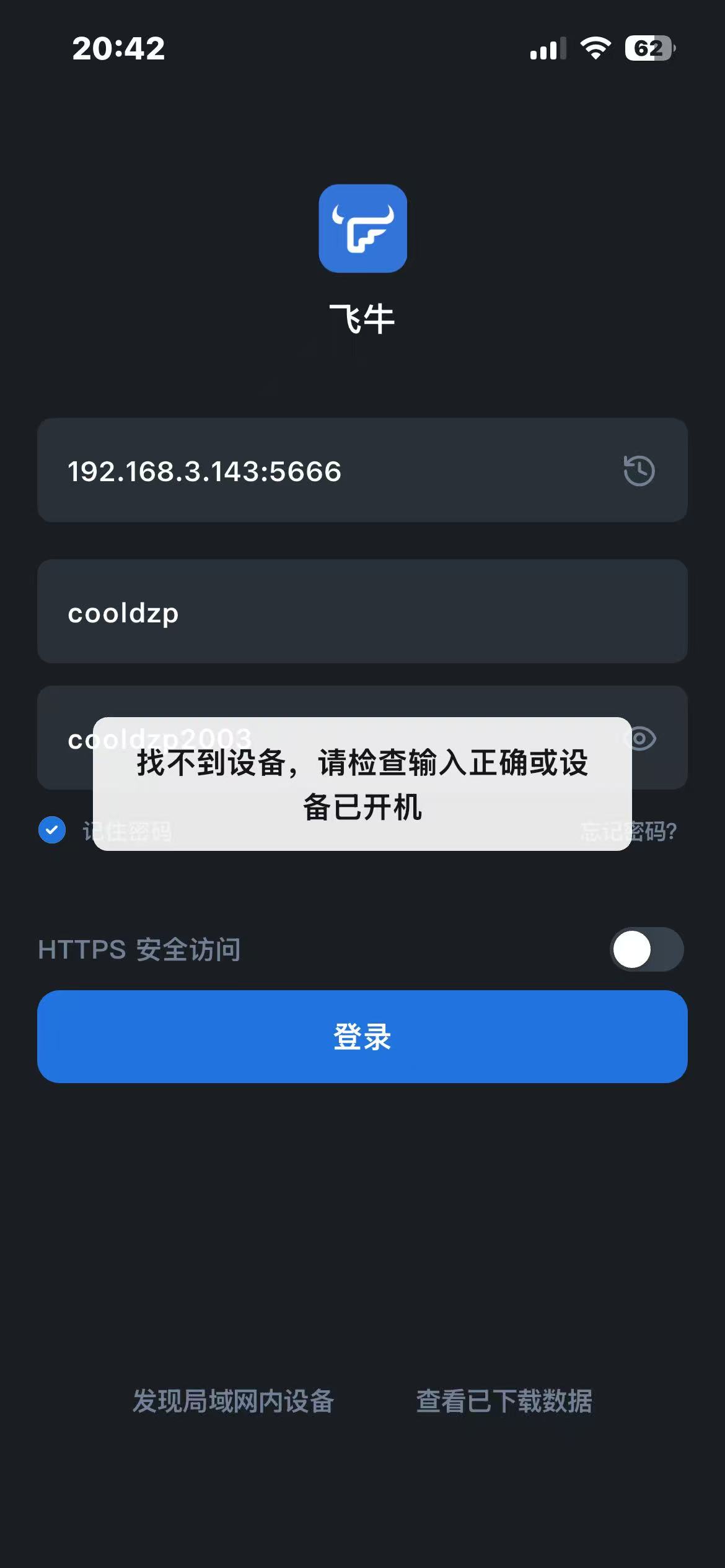
Task: Click the 飞牛 app logo
Action: pyautogui.click(x=362, y=230)
